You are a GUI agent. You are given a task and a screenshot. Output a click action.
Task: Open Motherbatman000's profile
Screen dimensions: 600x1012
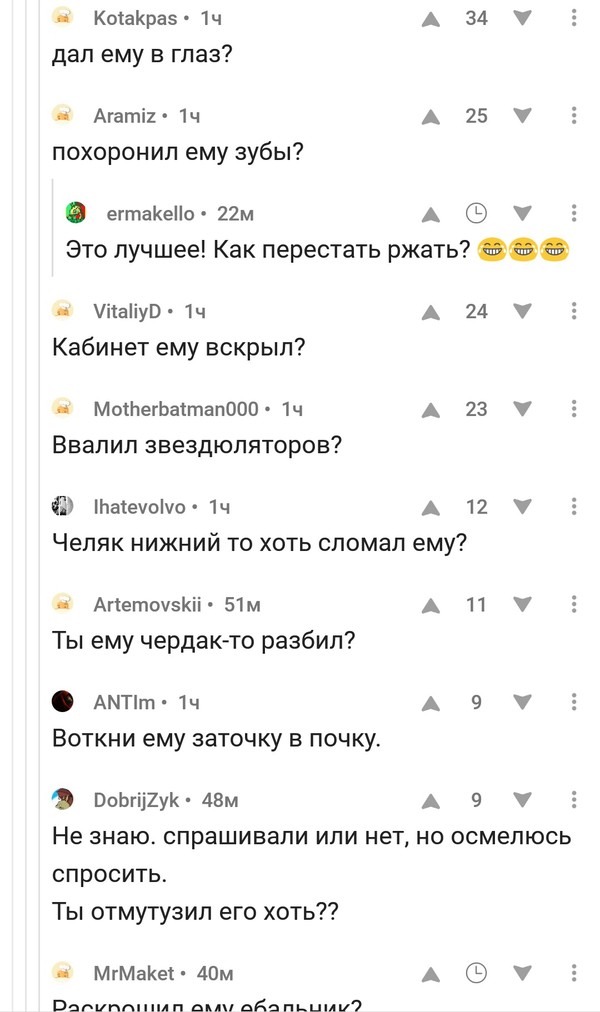pyautogui.click(x=175, y=409)
